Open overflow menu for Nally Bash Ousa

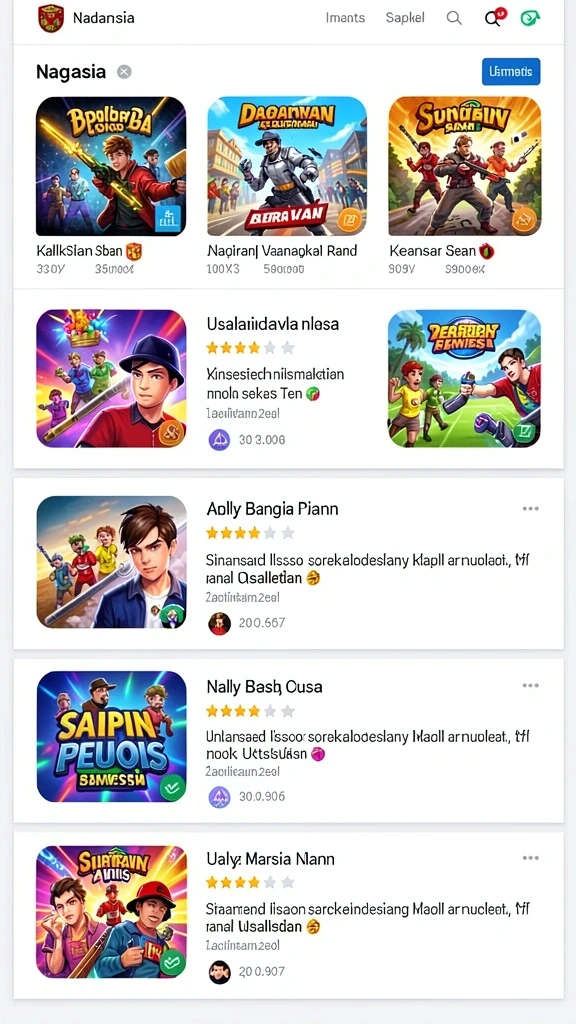pyautogui.click(x=530, y=686)
